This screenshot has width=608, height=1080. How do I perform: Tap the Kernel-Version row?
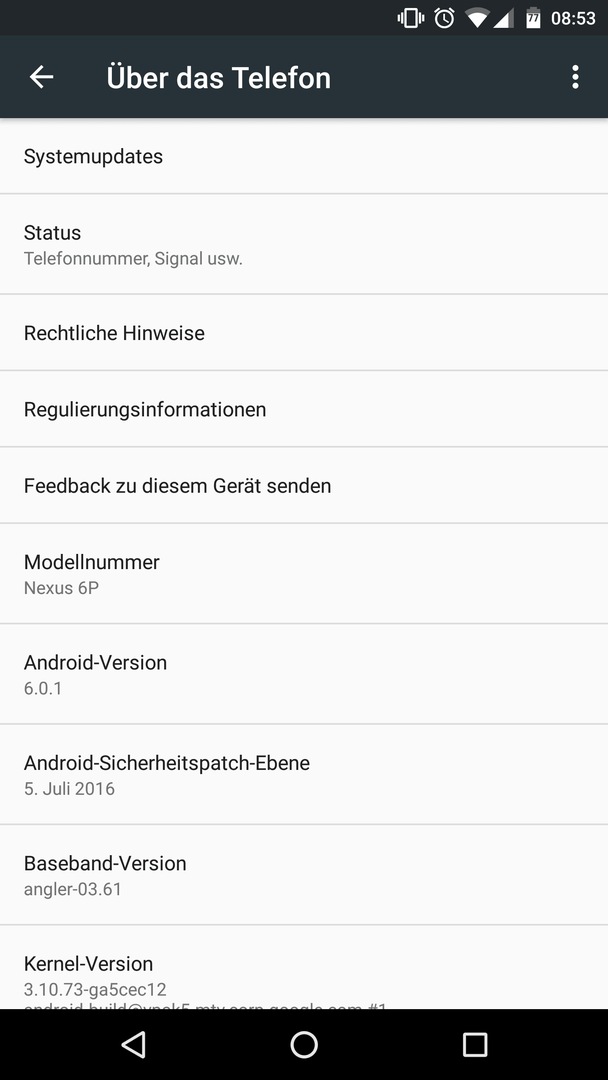tap(304, 968)
